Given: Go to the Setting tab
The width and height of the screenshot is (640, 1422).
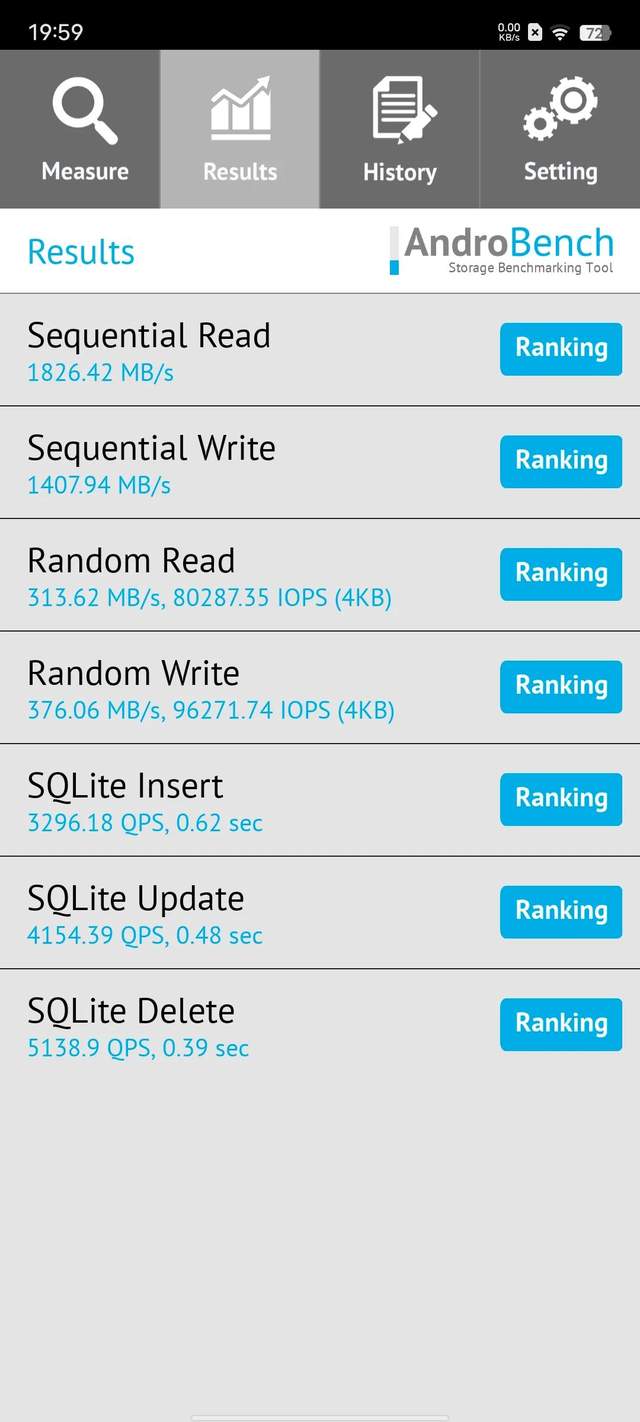Looking at the screenshot, I should pos(560,130).
